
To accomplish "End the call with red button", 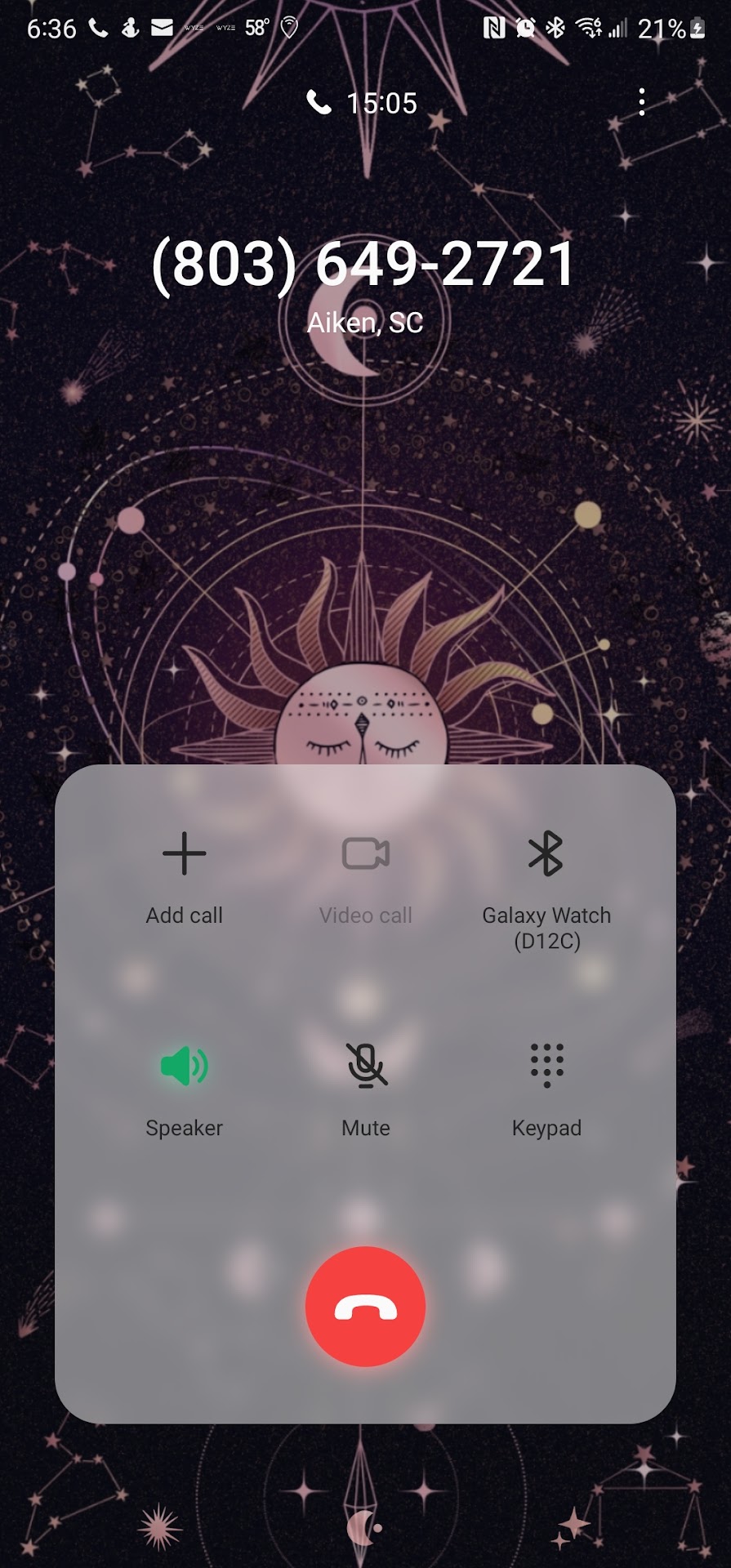I will (x=365, y=1306).
